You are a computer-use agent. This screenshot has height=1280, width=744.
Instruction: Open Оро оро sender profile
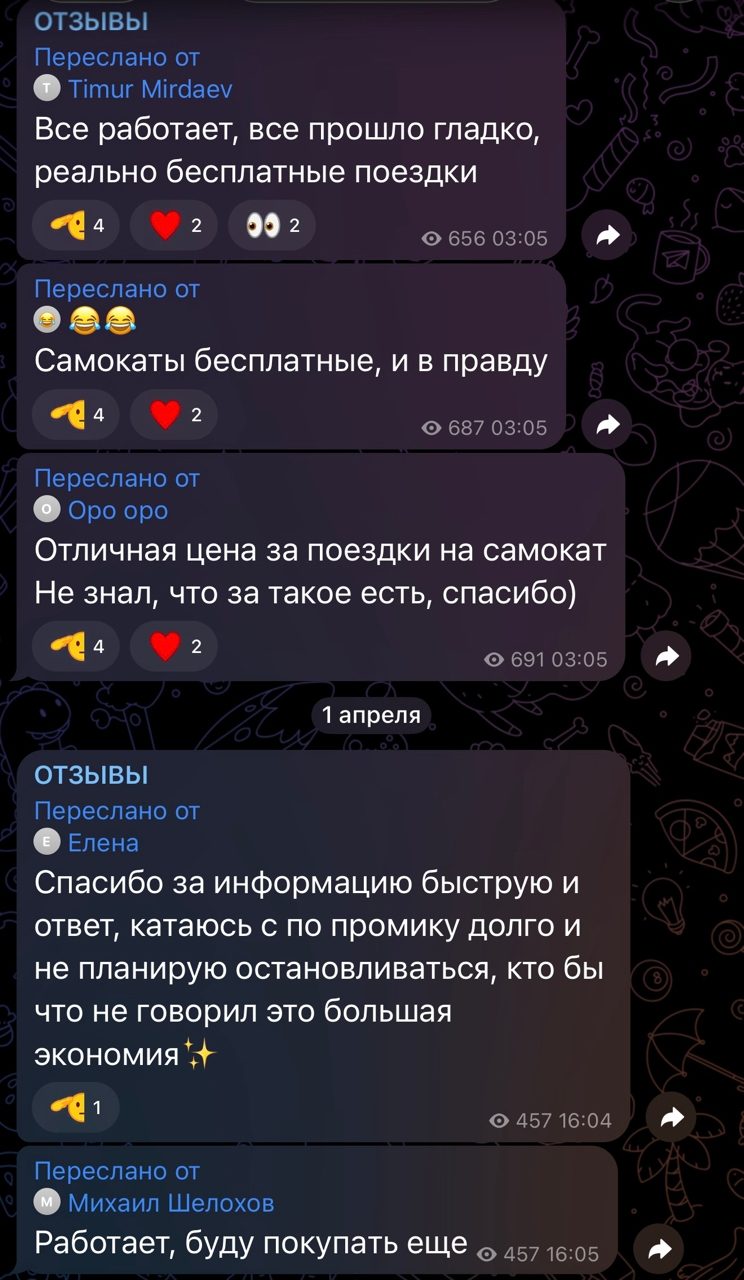click(x=117, y=511)
